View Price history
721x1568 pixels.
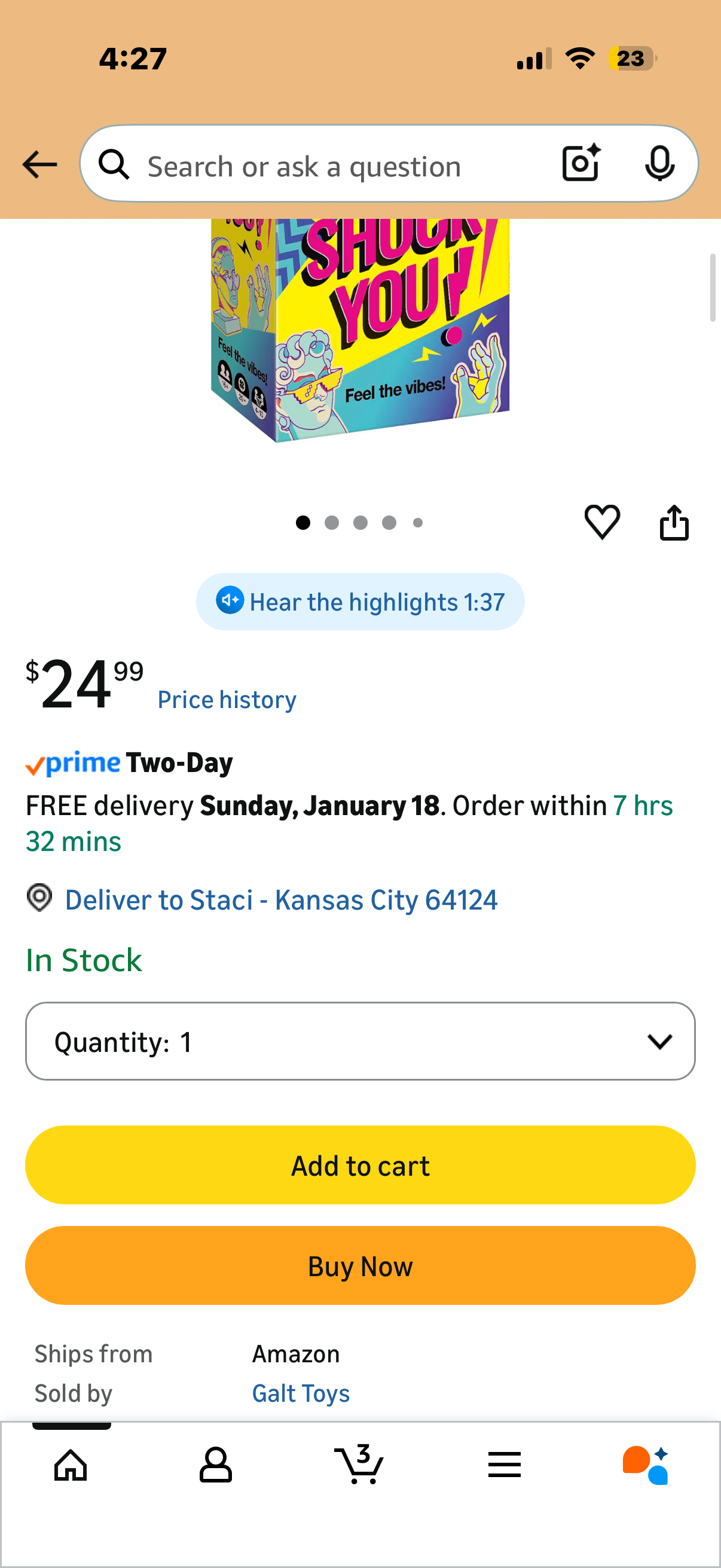pyautogui.click(x=227, y=700)
